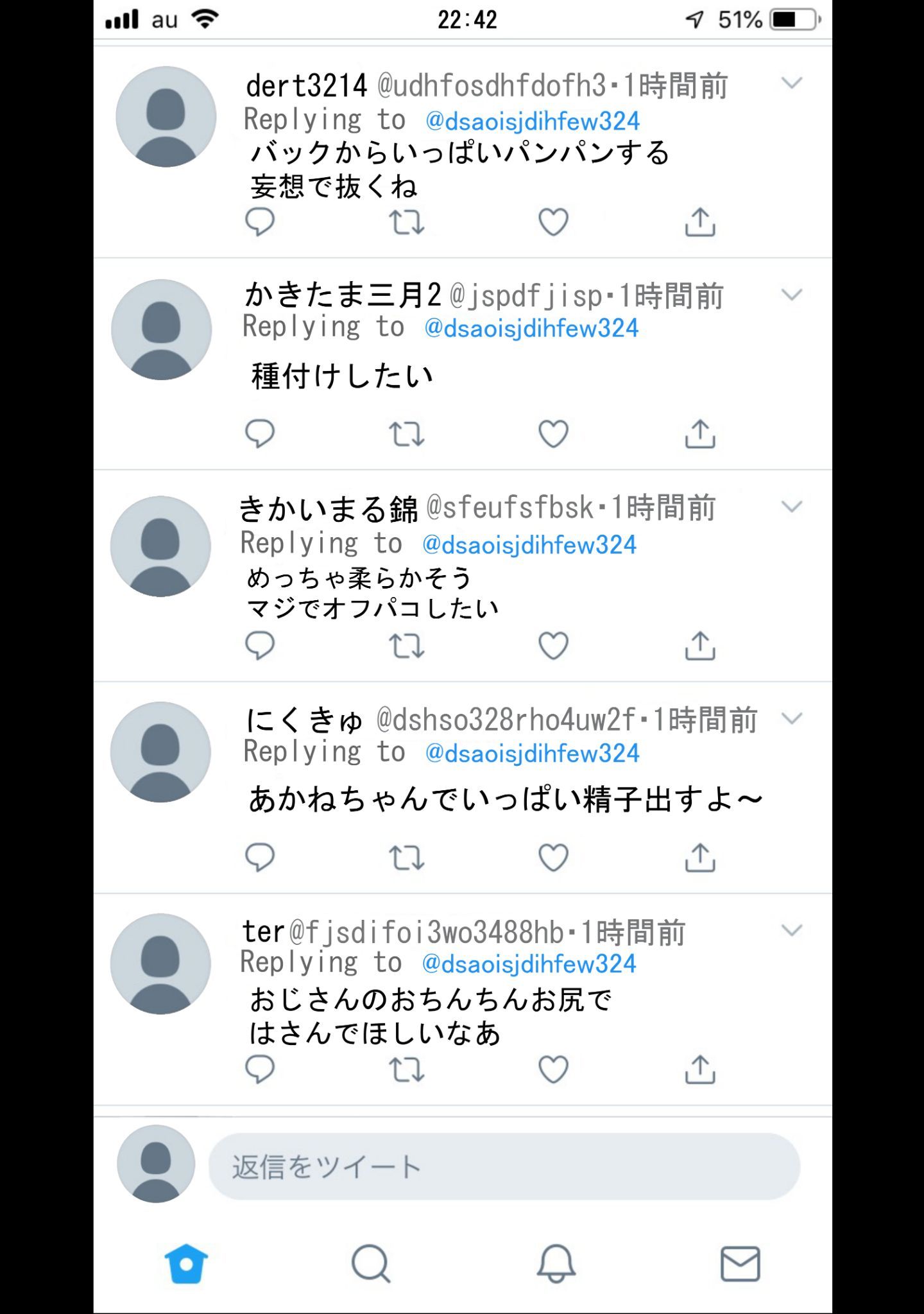The image size is (924, 1314).
Task: Tap the 返信をツイート reply field
Action: (x=504, y=1166)
